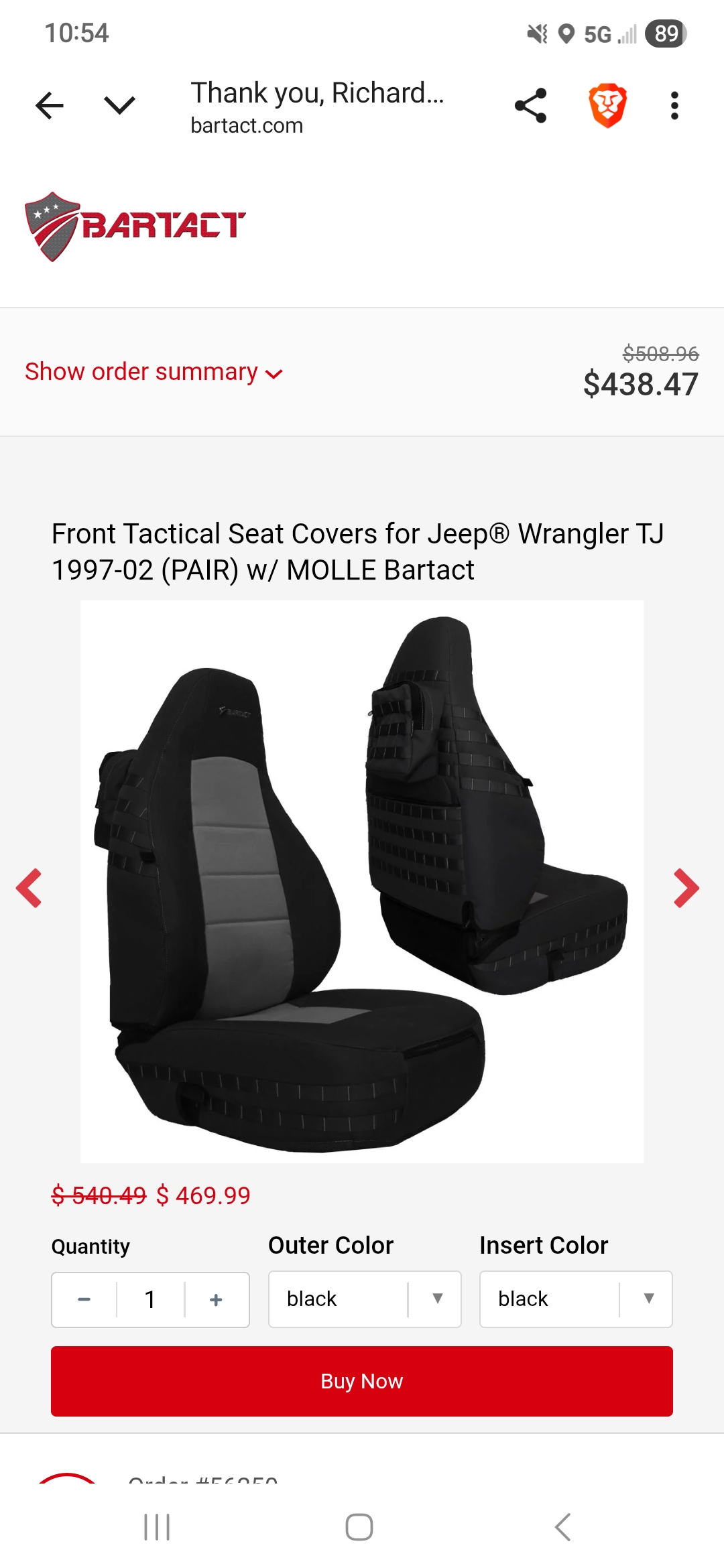Open the Outer Color dropdown
The image size is (724, 1568).
pos(365,1299)
